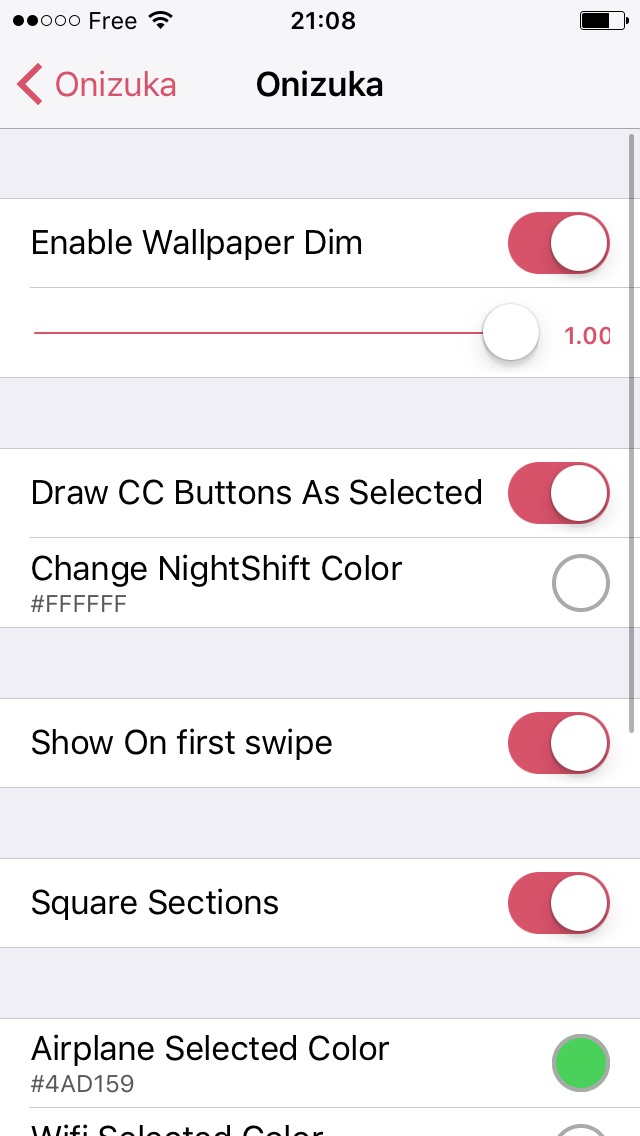The height and width of the screenshot is (1136, 640).
Task: Disable Draw CC Buttons As Selected
Action: point(558,493)
